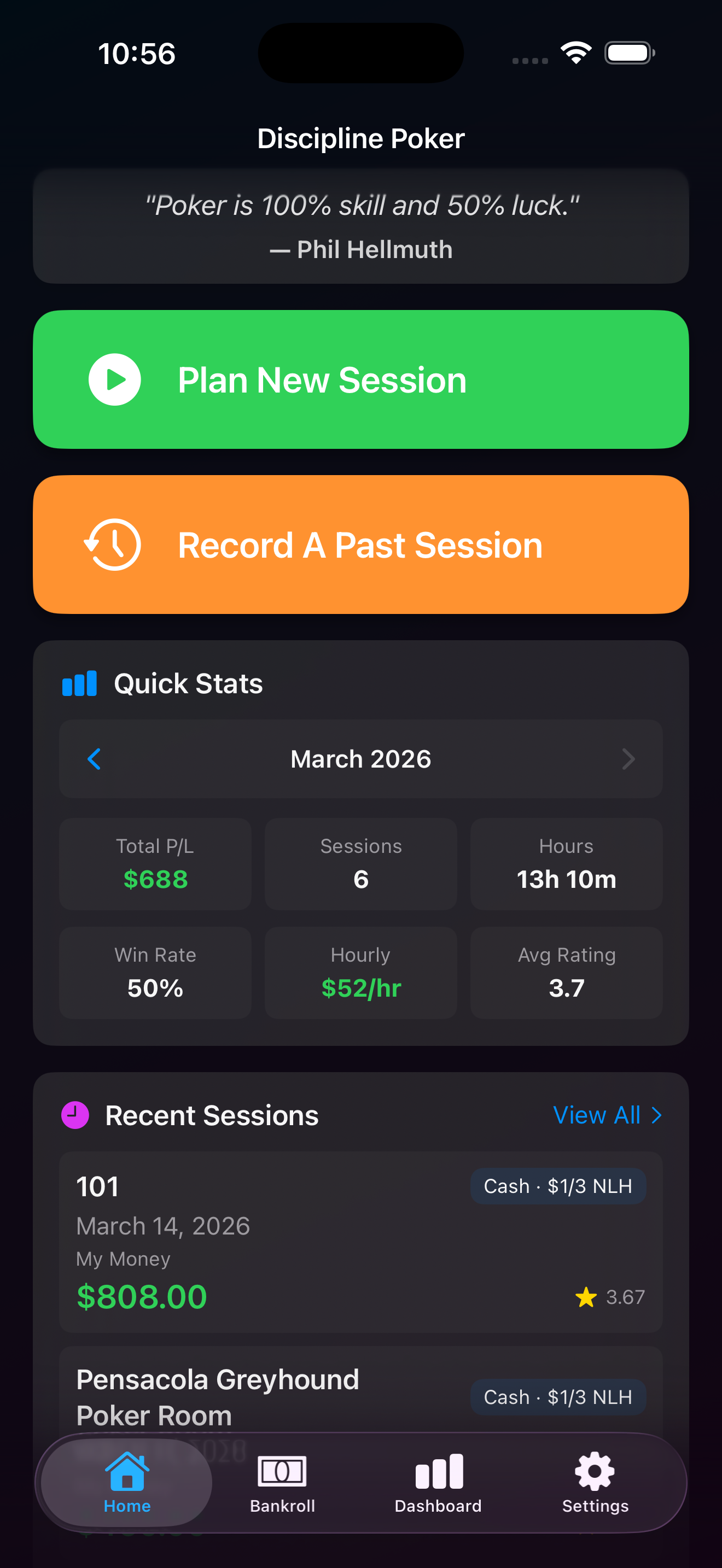Start planning a new session
The height and width of the screenshot is (1568, 722).
360,379
